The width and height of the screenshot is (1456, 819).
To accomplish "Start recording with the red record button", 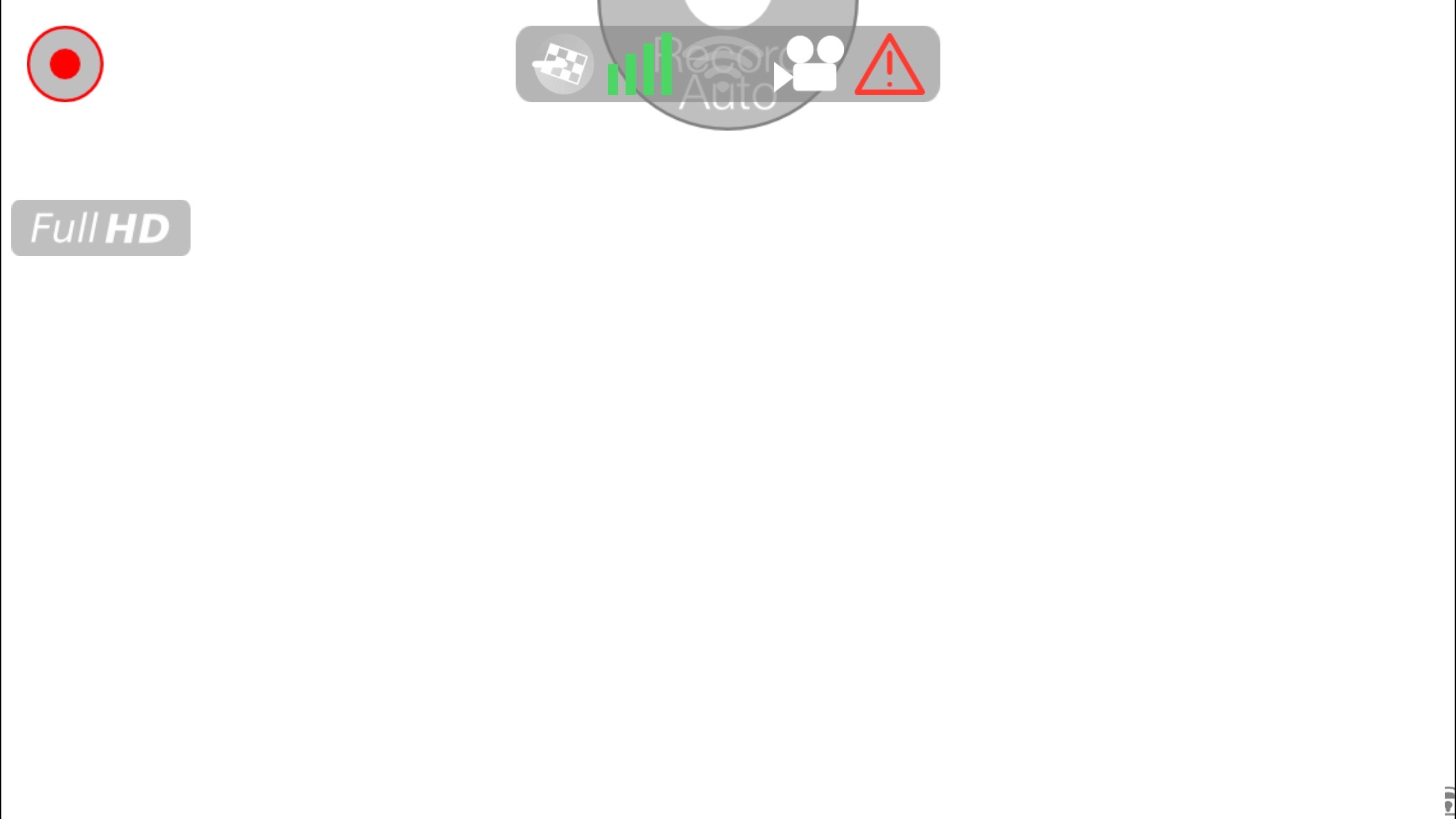I will [65, 64].
